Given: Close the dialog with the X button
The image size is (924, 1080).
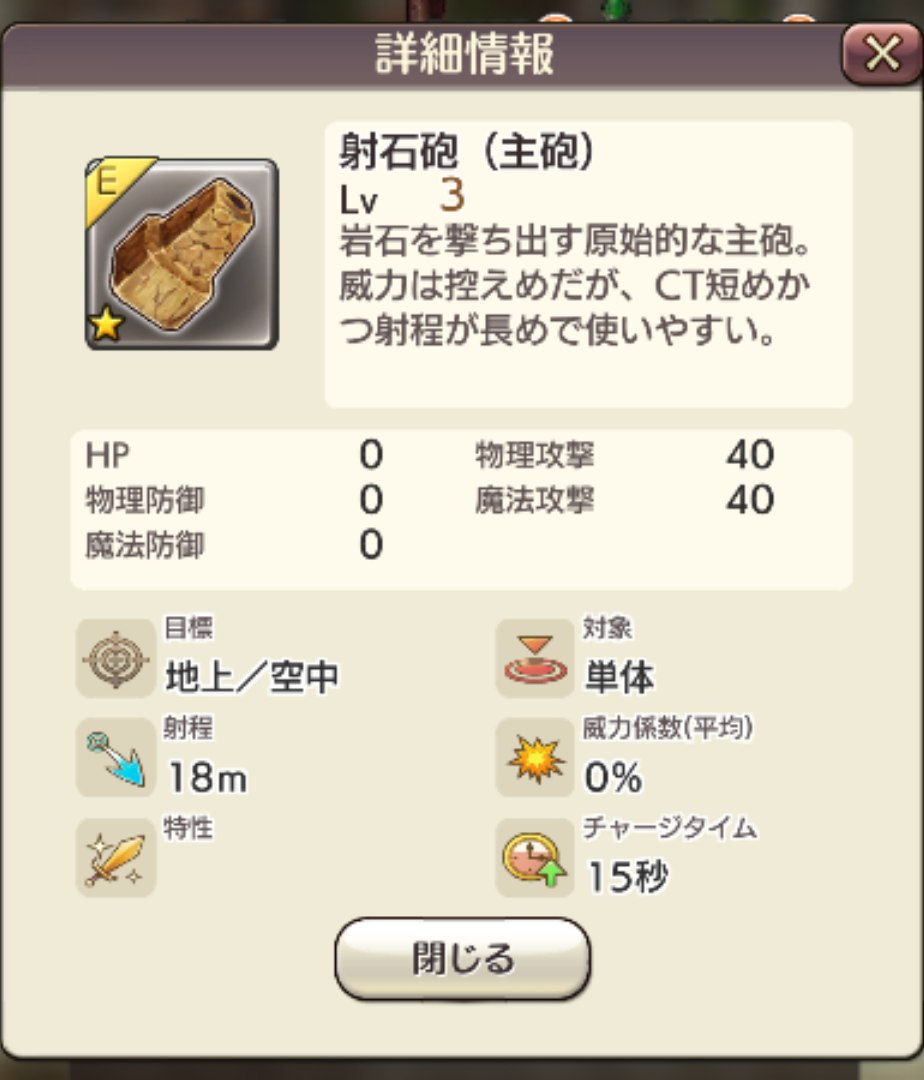Looking at the screenshot, I should point(881,55).
